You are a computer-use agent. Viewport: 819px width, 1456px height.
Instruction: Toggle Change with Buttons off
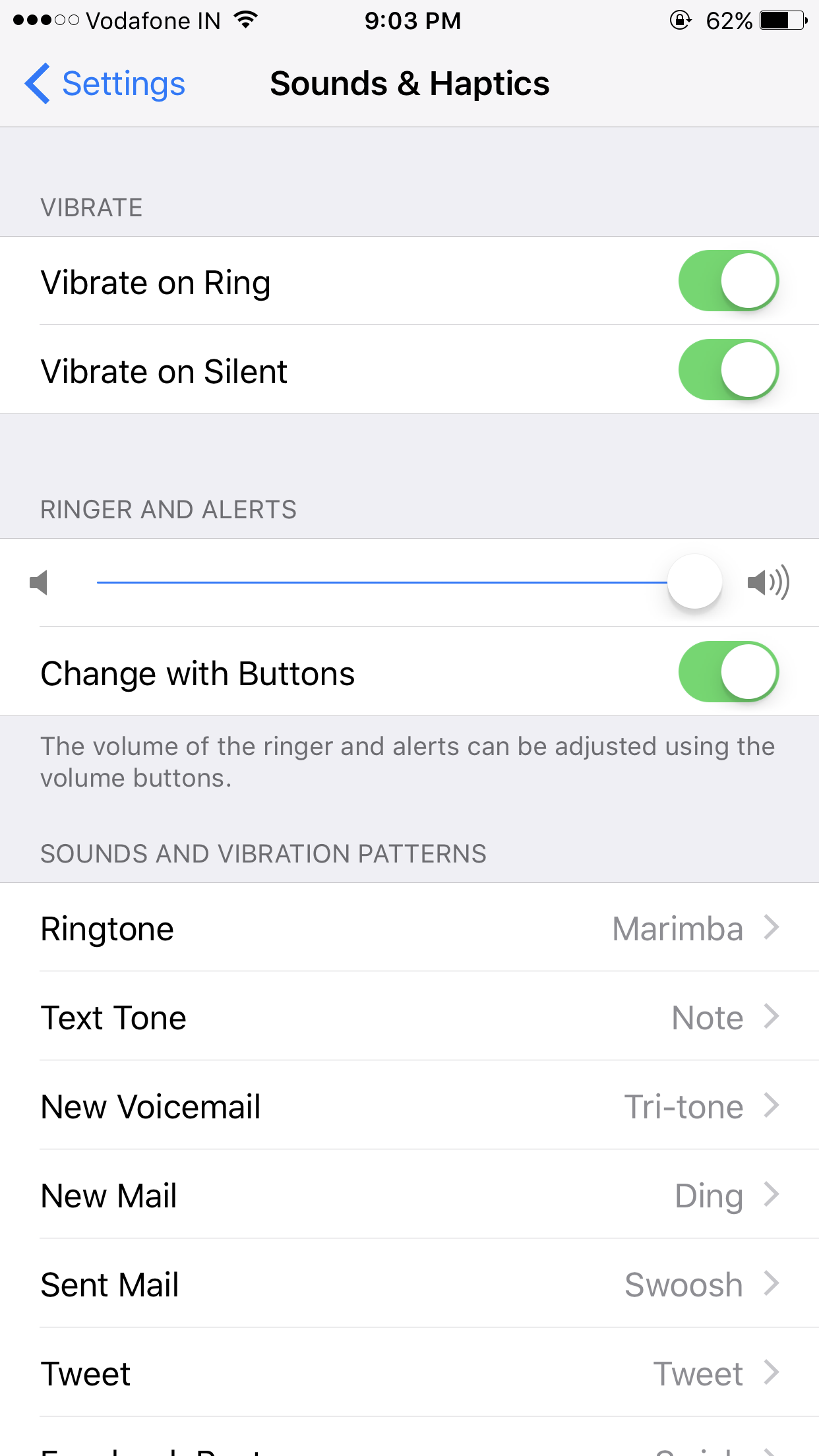tap(728, 672)
